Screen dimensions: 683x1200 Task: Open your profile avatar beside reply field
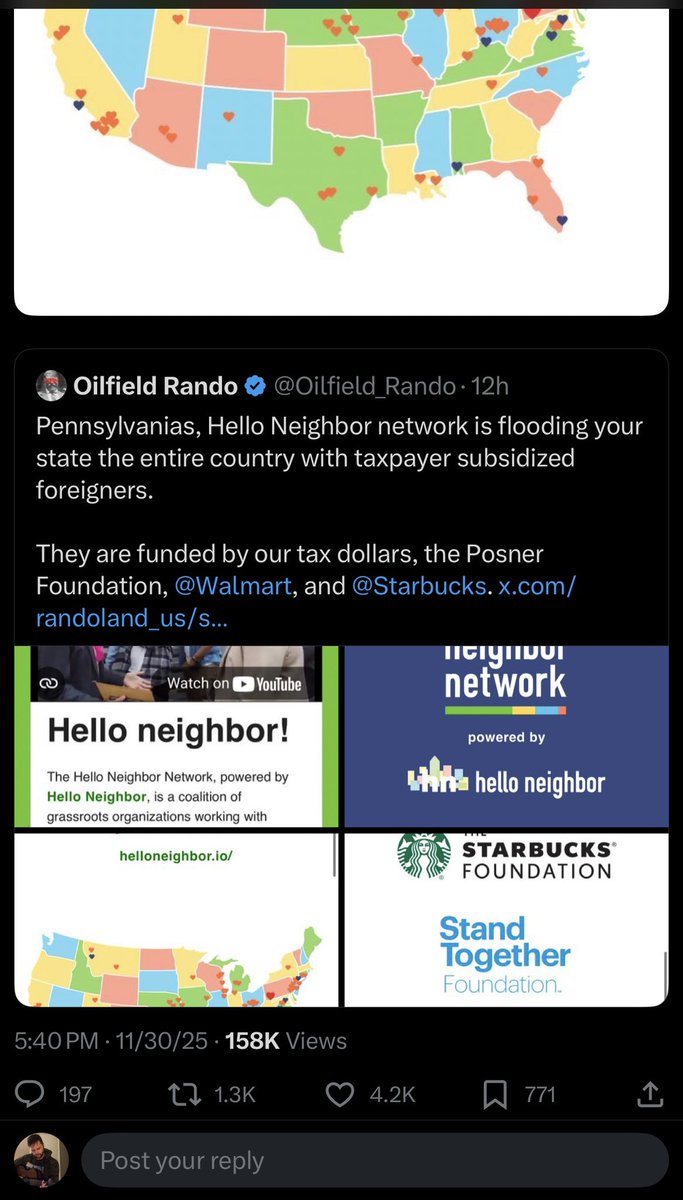tap(41, 1161)
